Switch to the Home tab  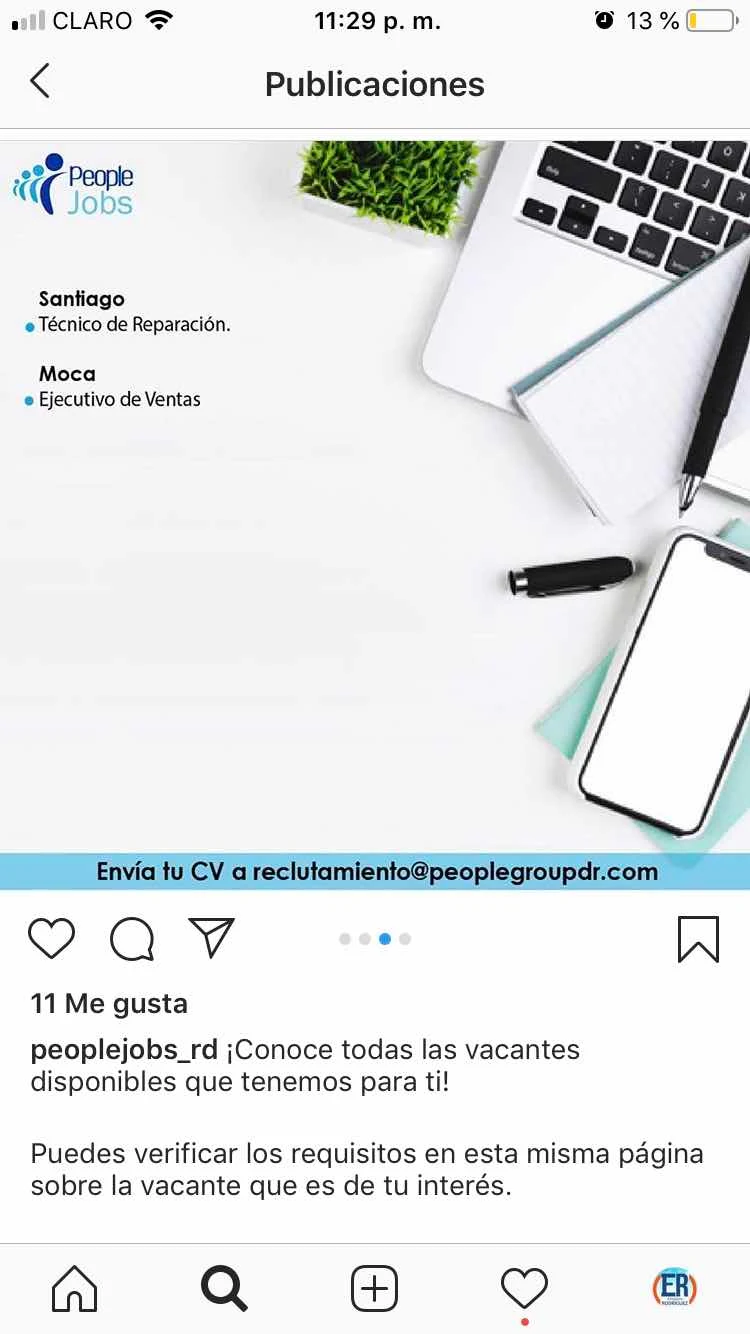pyautogui.click(x=75, y=1288)
